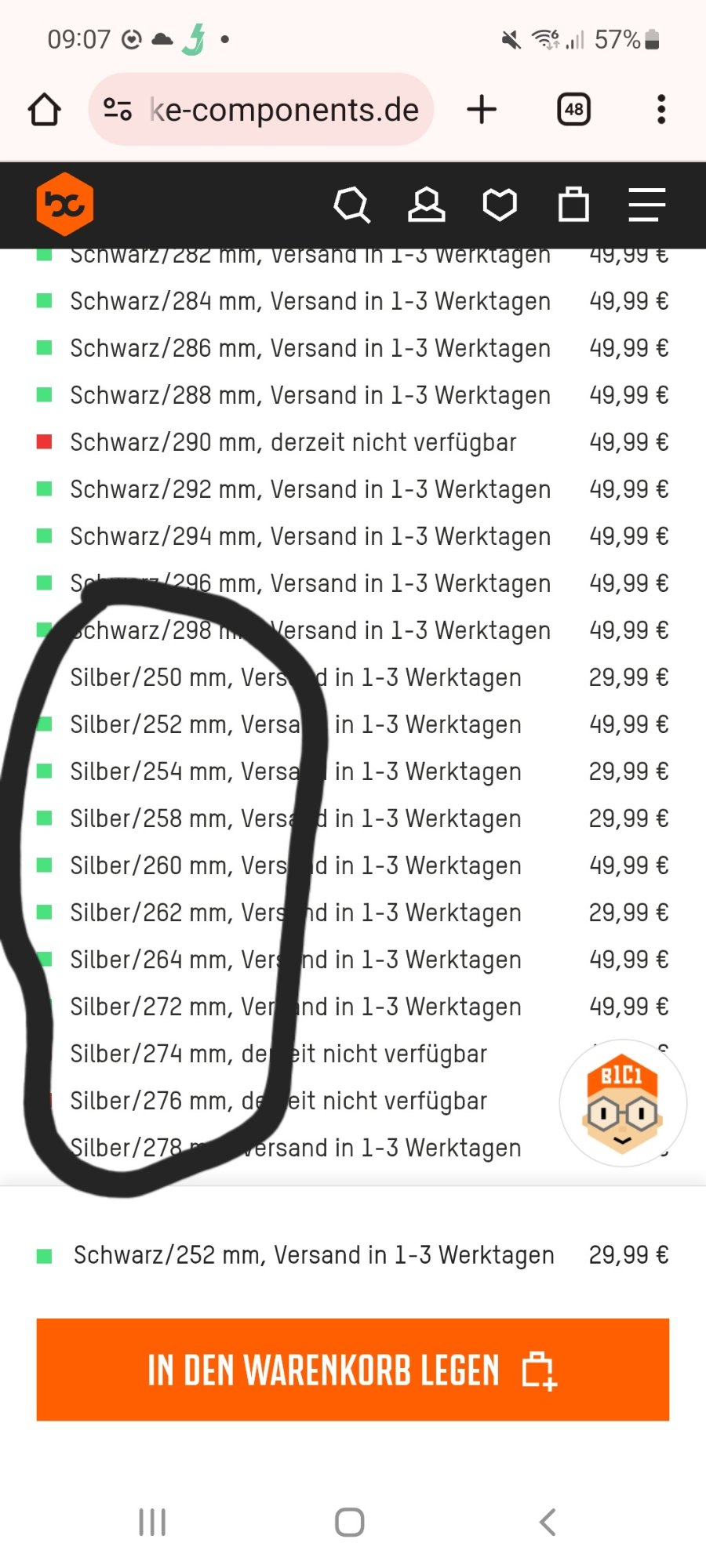
Task: Open a new browser tab
Action: point(482,109)
